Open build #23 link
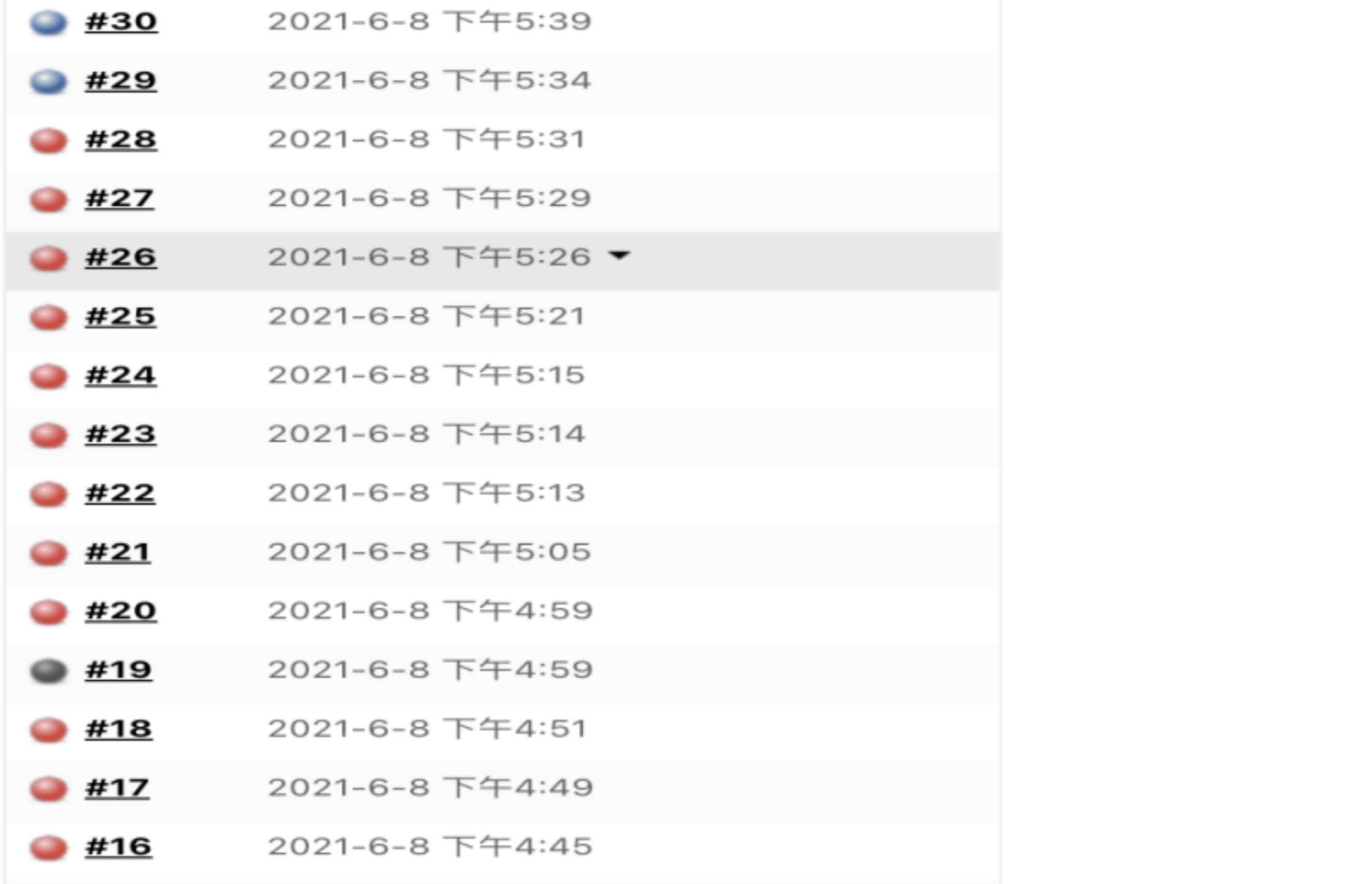The height and width of the screenshot is (884, 1372). click(121, 435)
